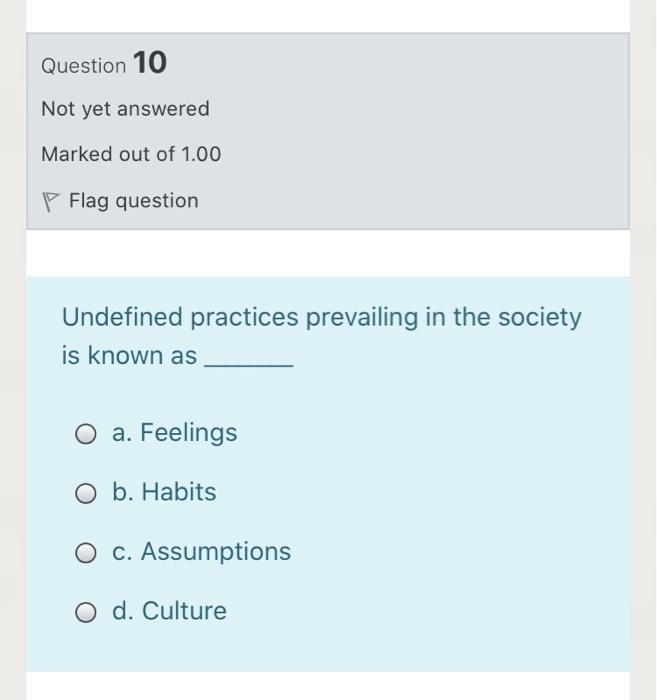Pick answer c. Assumptions
657x700 pixels.
point(87,552)
